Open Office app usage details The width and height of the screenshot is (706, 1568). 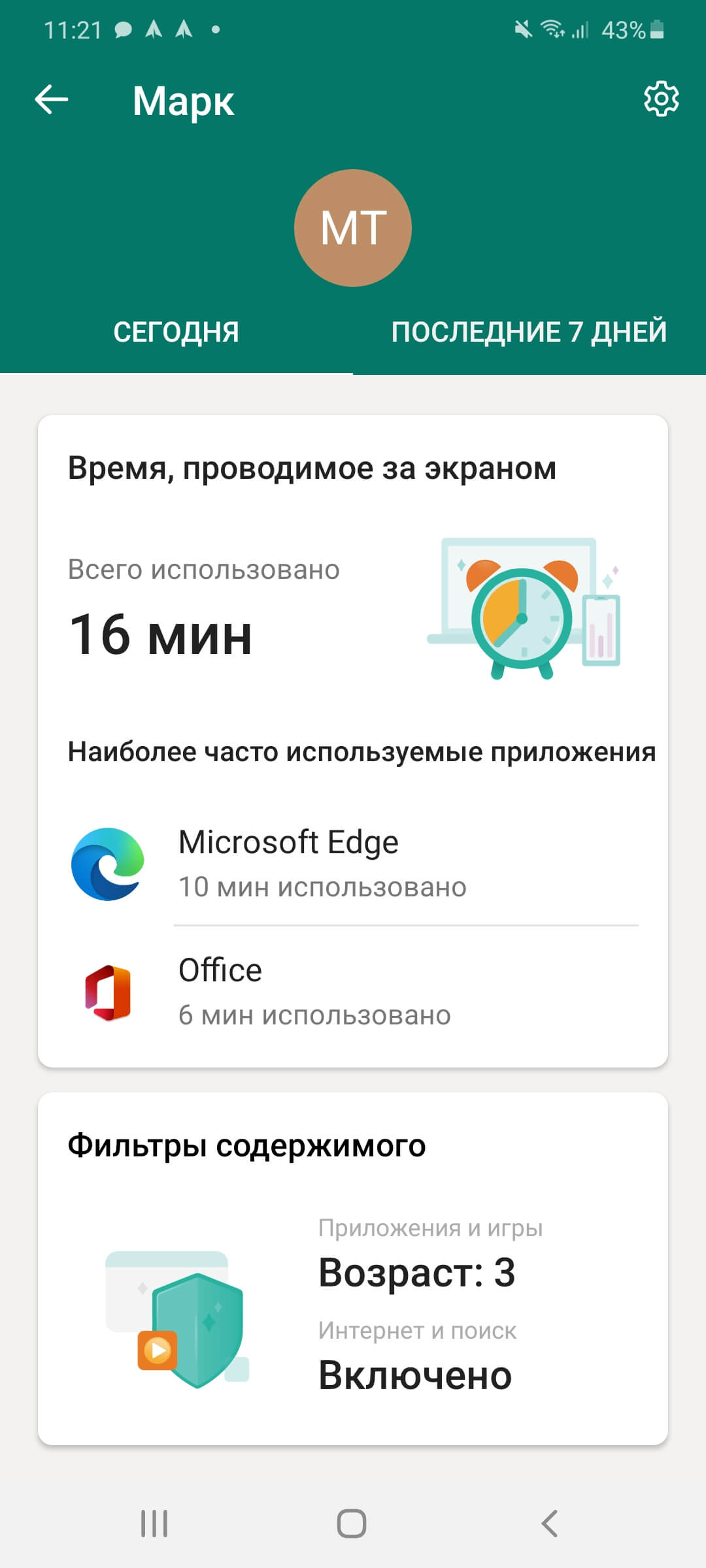[353, 992]
